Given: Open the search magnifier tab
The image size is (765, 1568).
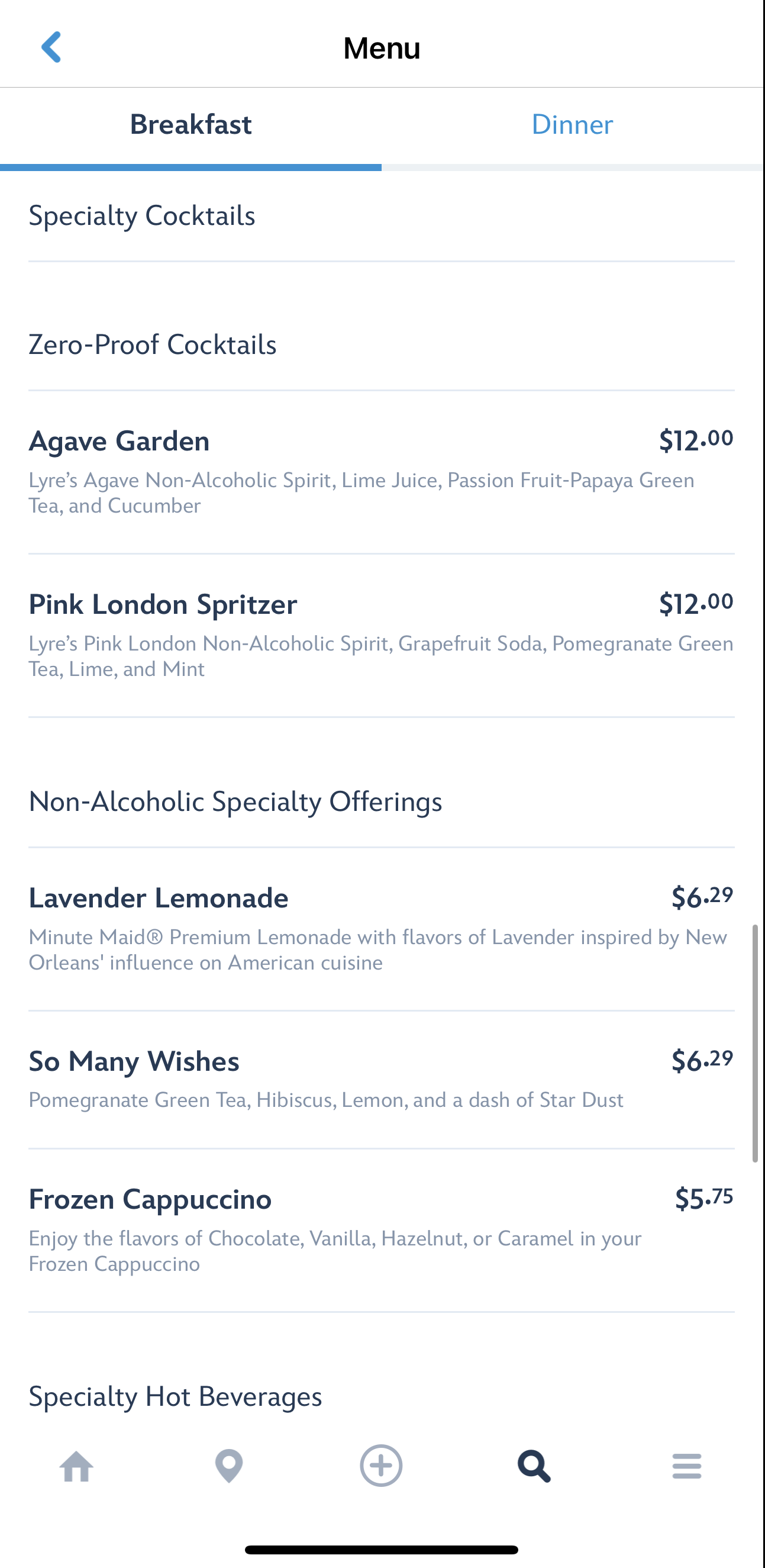Looking at the screenshot, I should [534, 1466].
